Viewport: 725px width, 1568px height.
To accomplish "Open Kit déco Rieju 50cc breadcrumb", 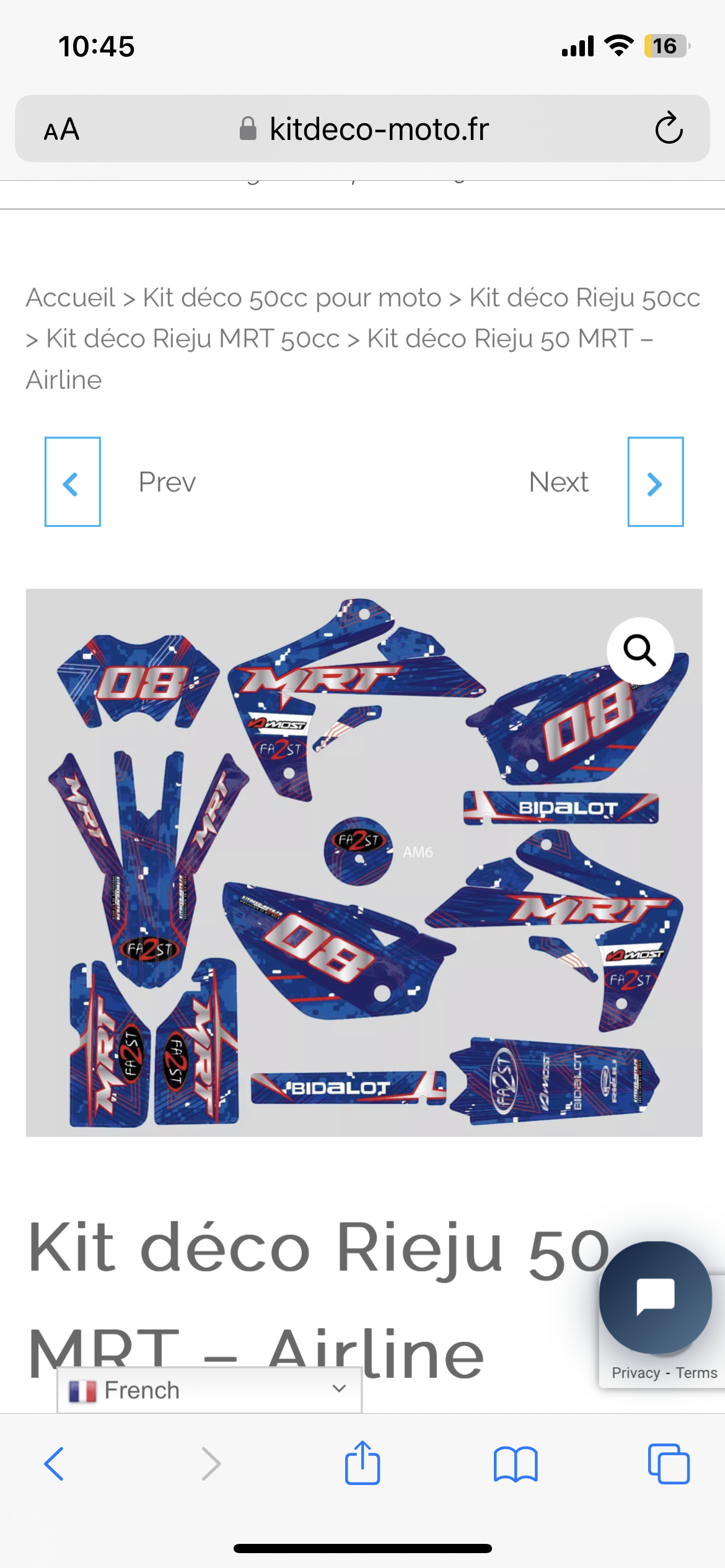I will pos(584,298).
